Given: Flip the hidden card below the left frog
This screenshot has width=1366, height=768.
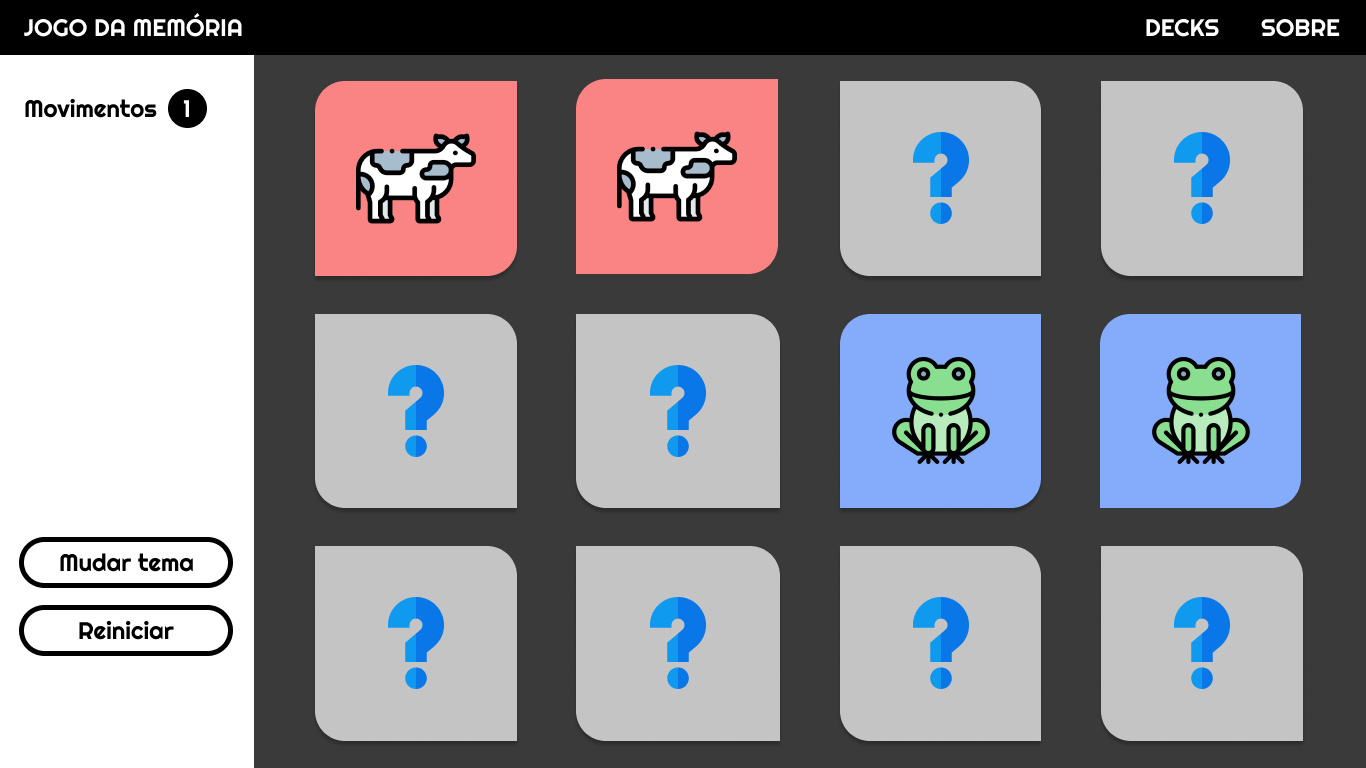Looking at the screenshot, I should pos(940,643).
